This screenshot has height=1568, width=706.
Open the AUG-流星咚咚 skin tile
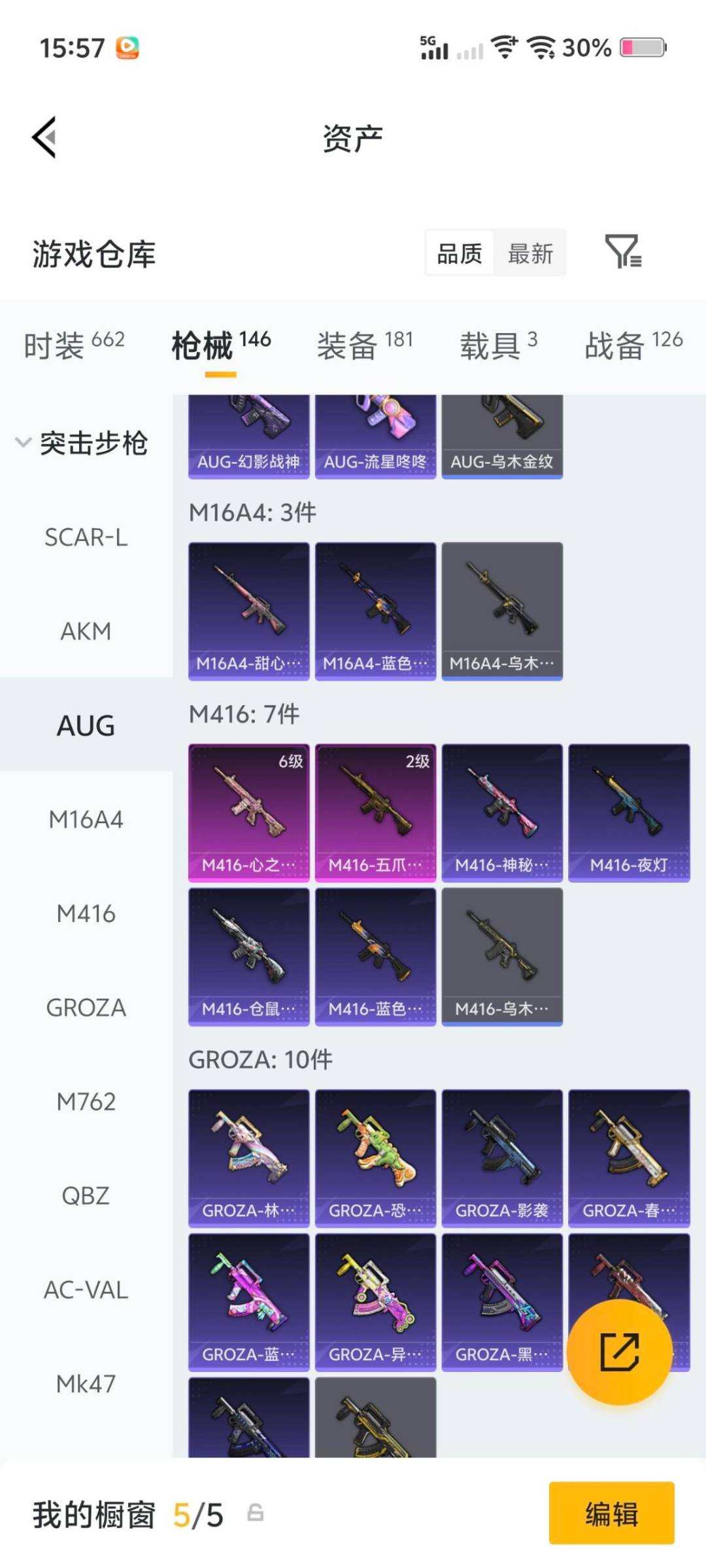coord(375,436)
